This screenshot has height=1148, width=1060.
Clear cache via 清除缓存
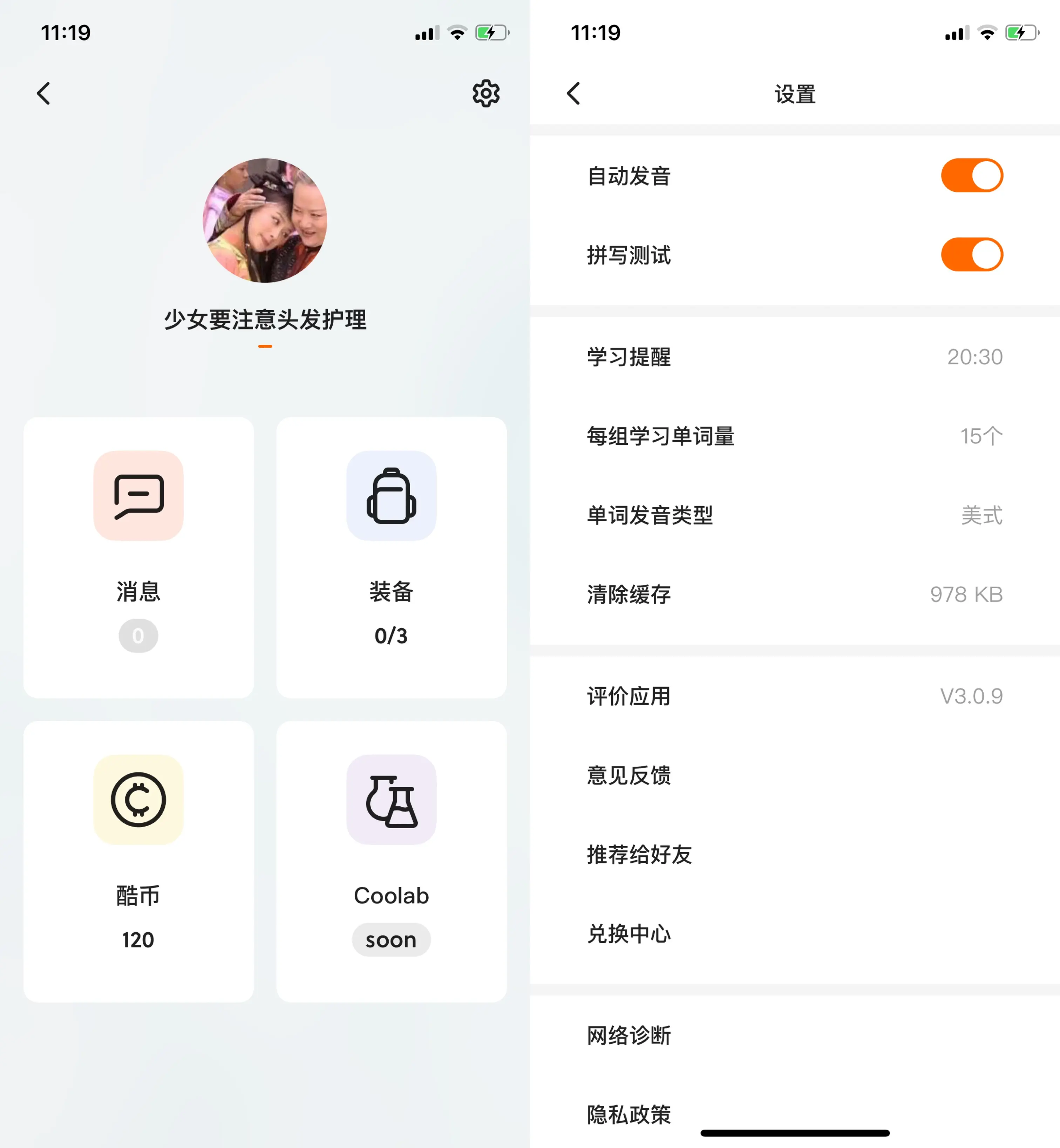point(794,595)
